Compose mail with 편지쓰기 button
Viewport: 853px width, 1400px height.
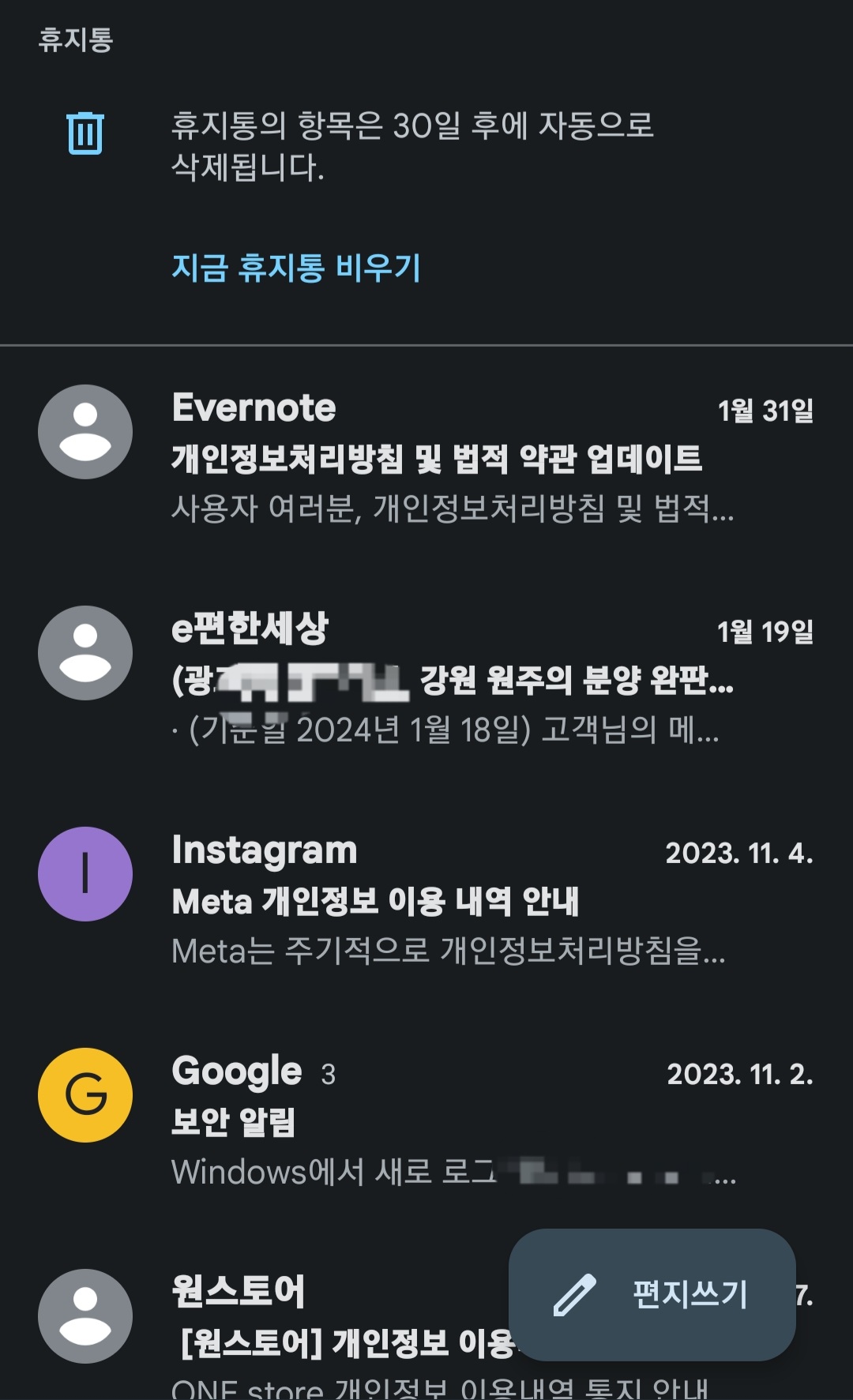pos(652,1294)
